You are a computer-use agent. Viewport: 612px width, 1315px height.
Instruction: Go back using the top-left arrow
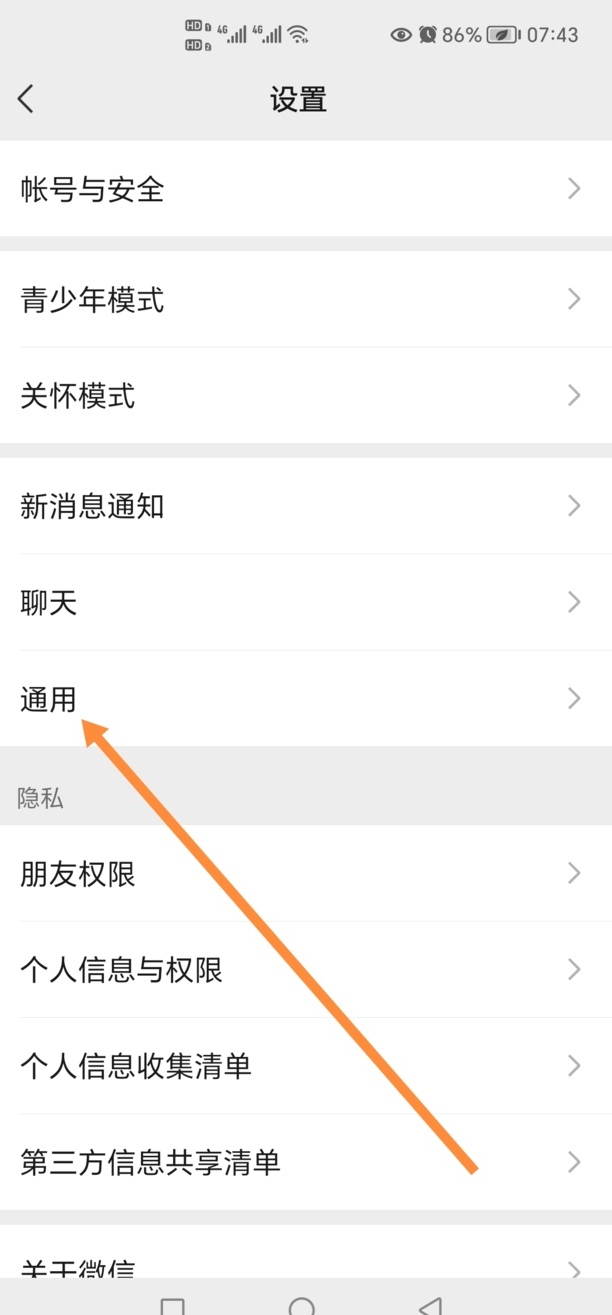tap(26, 99)
